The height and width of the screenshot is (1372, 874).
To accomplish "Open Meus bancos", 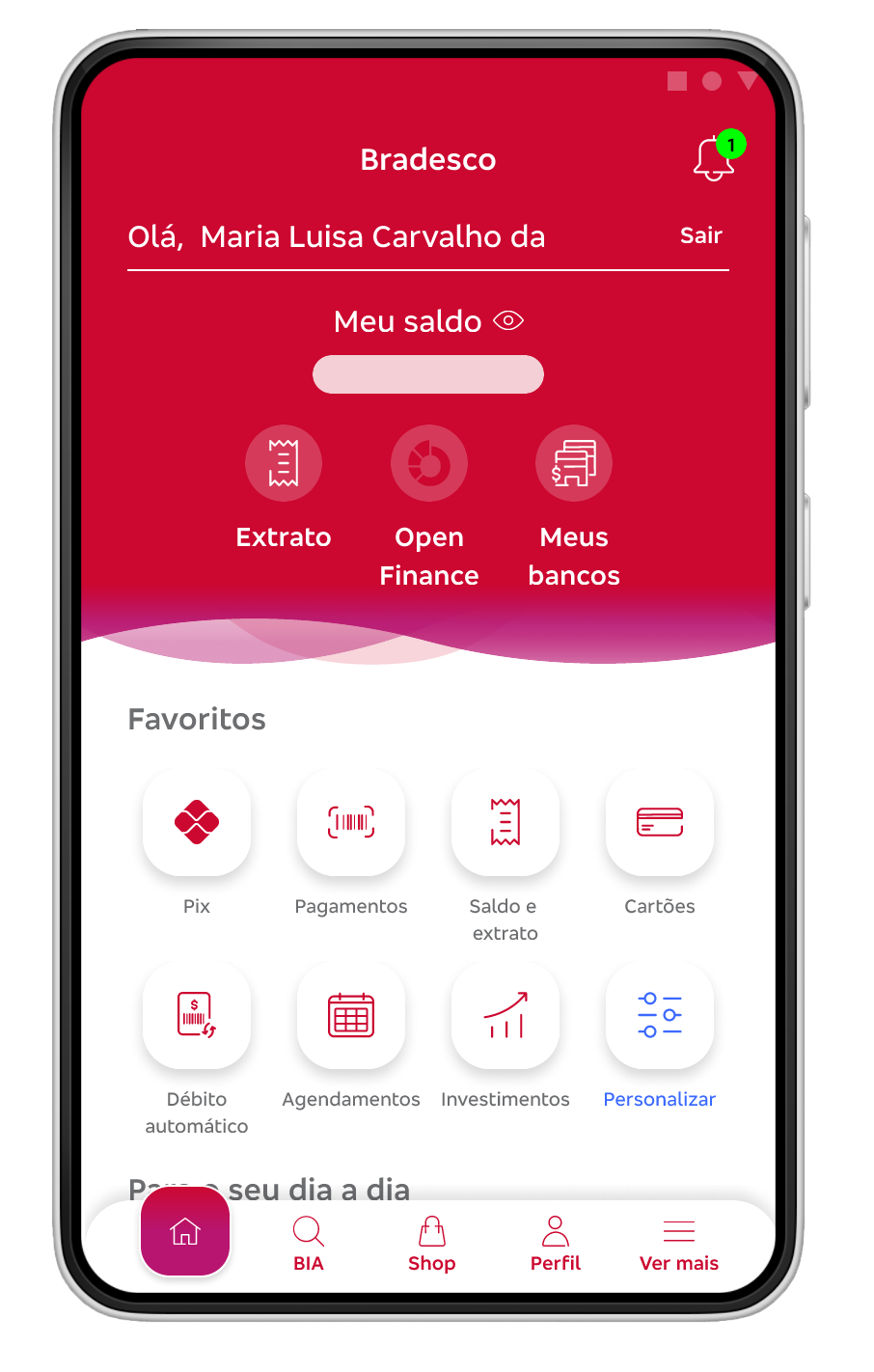I will tap(574, 464).
